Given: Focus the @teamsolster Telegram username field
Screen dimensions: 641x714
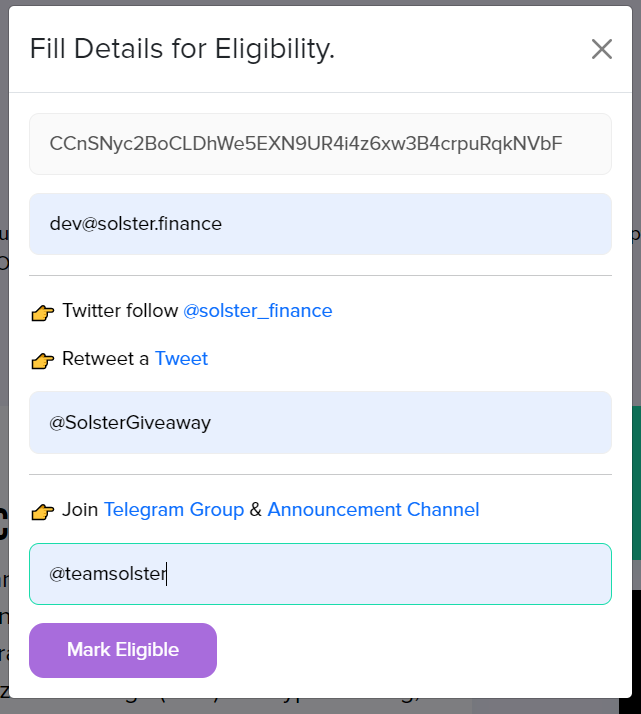Looking at the screenshot, I should click(x=320, y=574).
